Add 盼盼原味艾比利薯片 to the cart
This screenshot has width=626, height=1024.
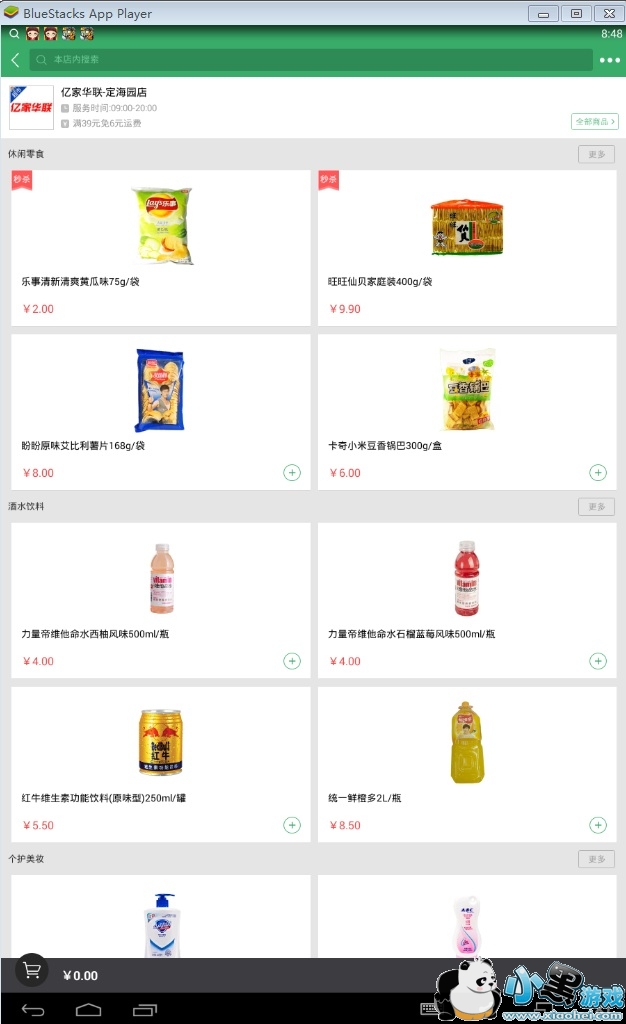pyautogui.click(x=292, y=472)
